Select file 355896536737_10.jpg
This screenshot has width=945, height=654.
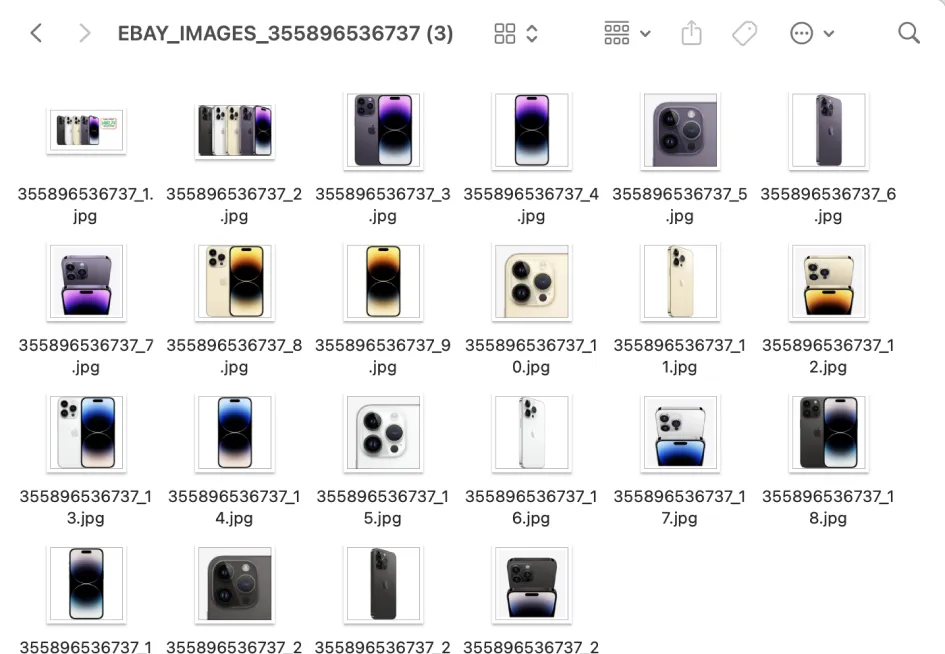click(531, 281)
